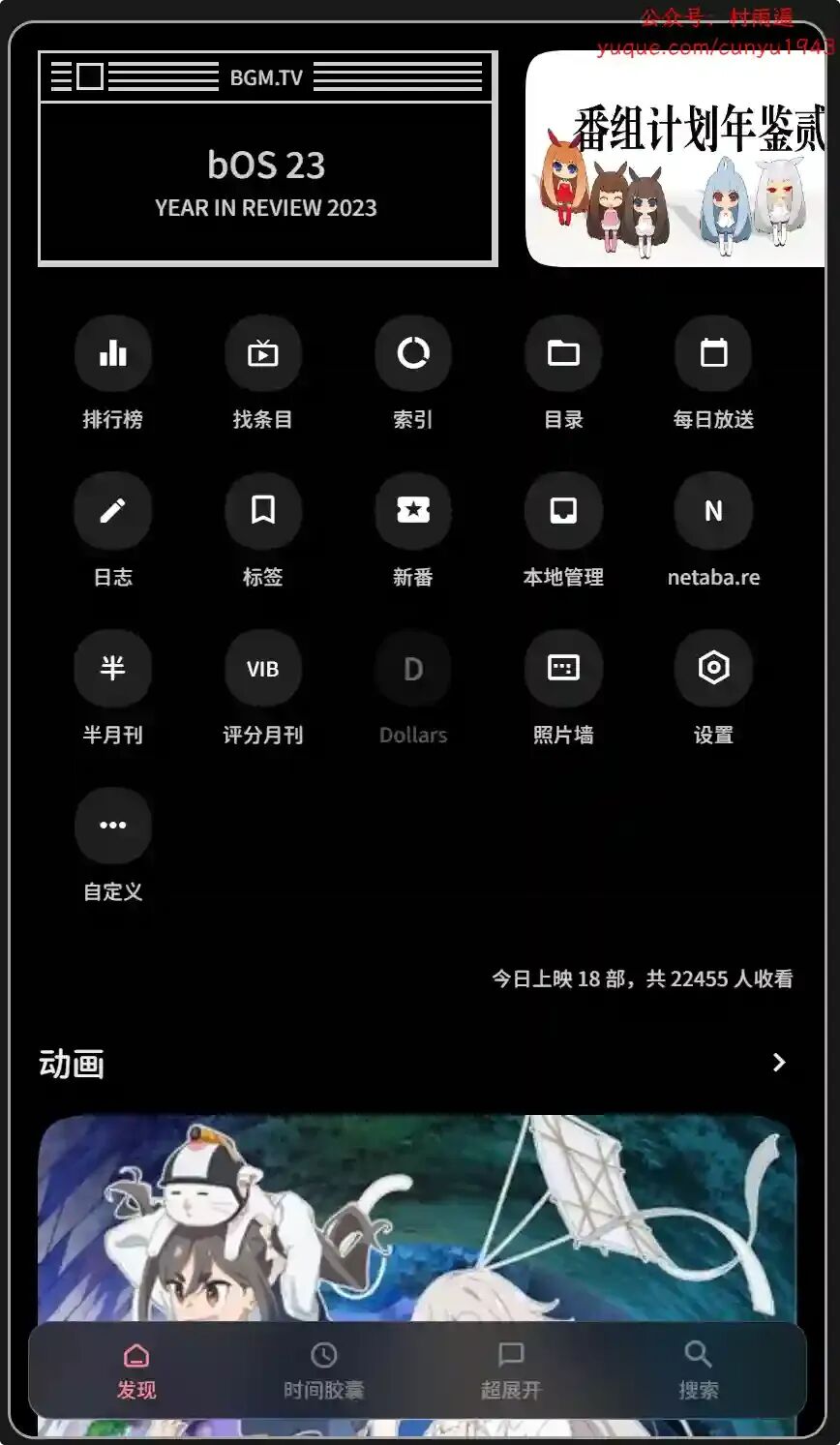Screen dimensions: 840x1445
Task: Open 评分月刊 VIB
Action: pos(263,669)
